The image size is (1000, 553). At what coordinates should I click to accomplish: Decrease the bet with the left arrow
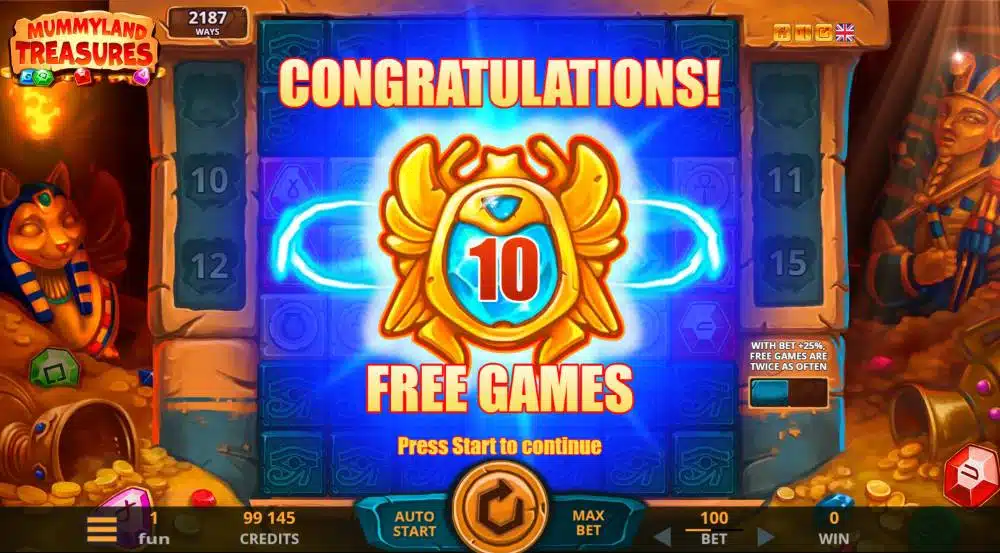(662, 535)
